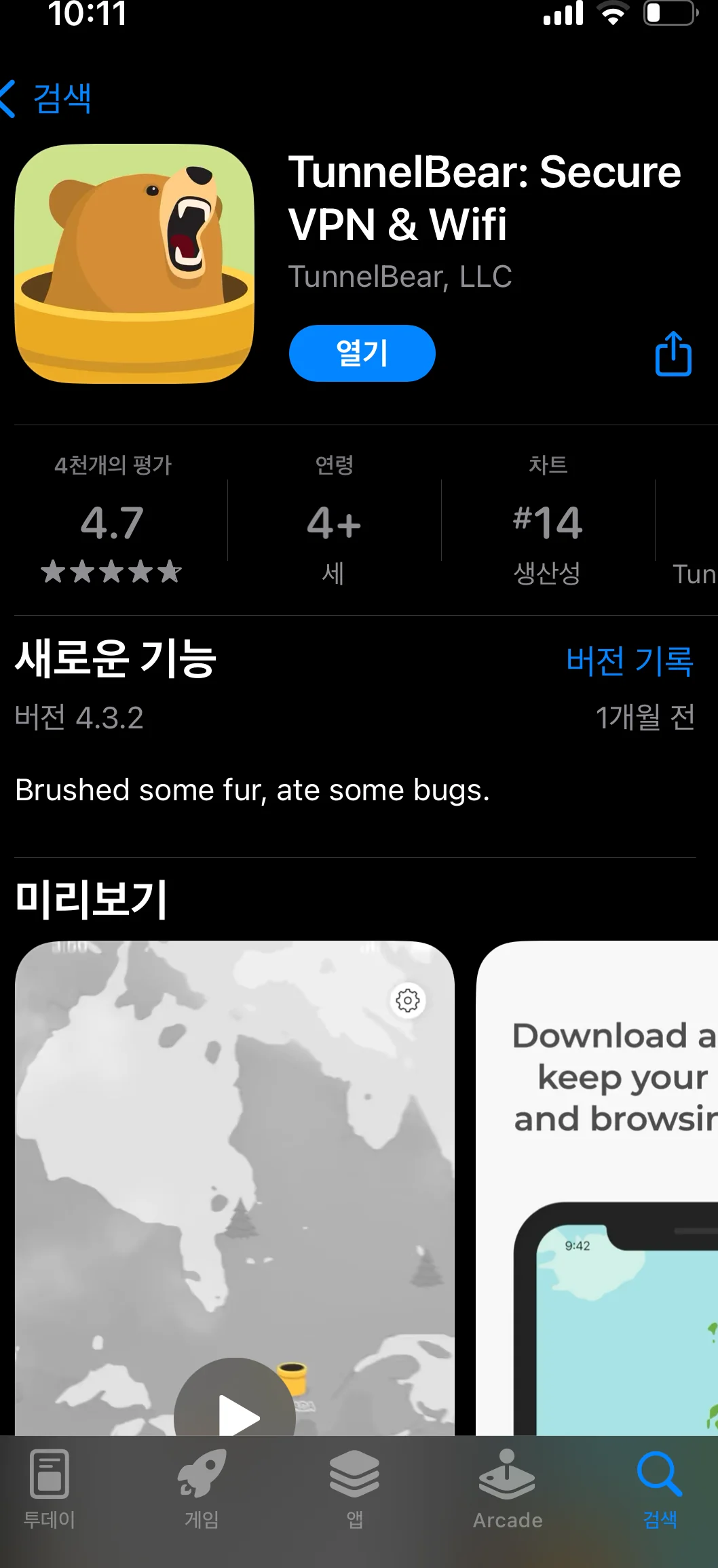The image size is (718, 1568).
Task: Share the TunnelBear app page
Action: coord(673,353)
